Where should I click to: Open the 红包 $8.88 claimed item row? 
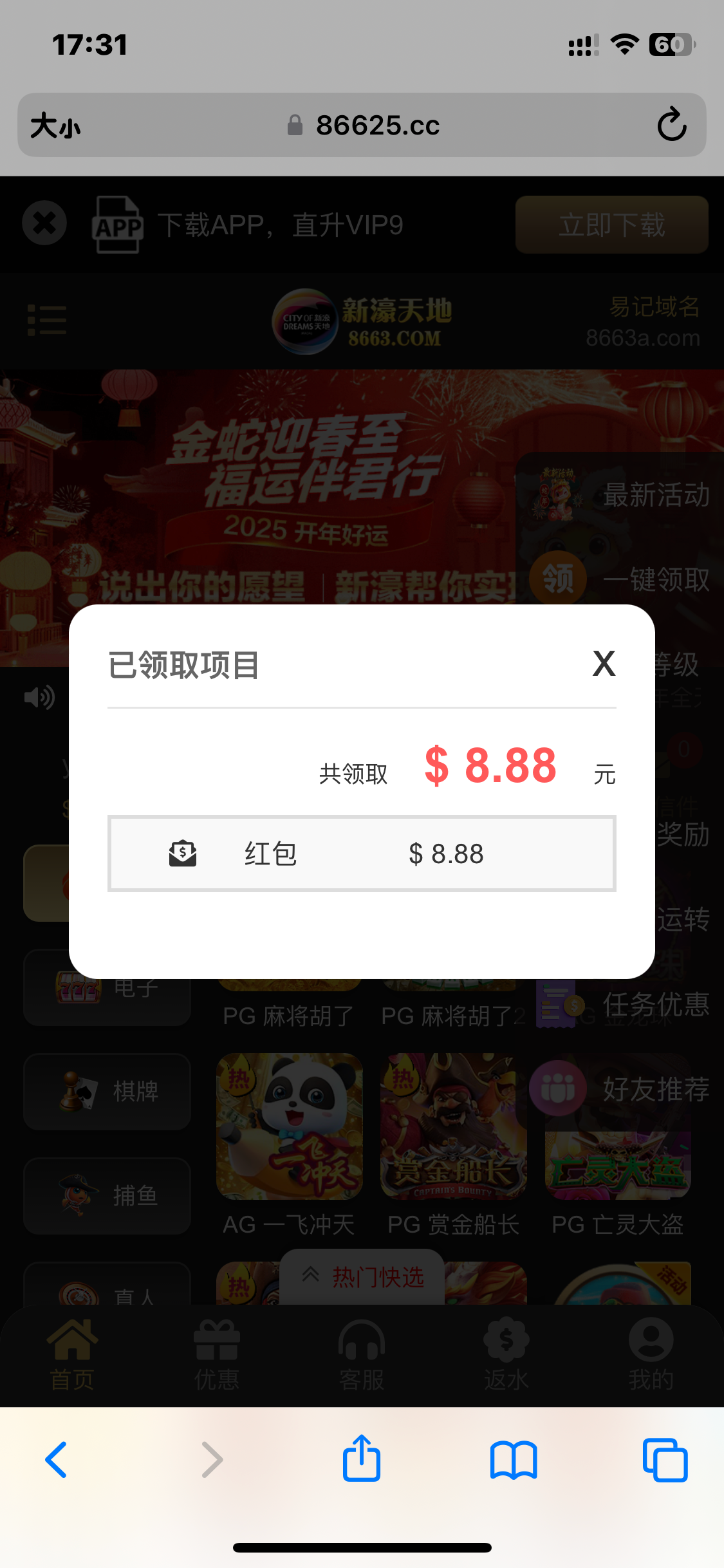pos(362,854)
